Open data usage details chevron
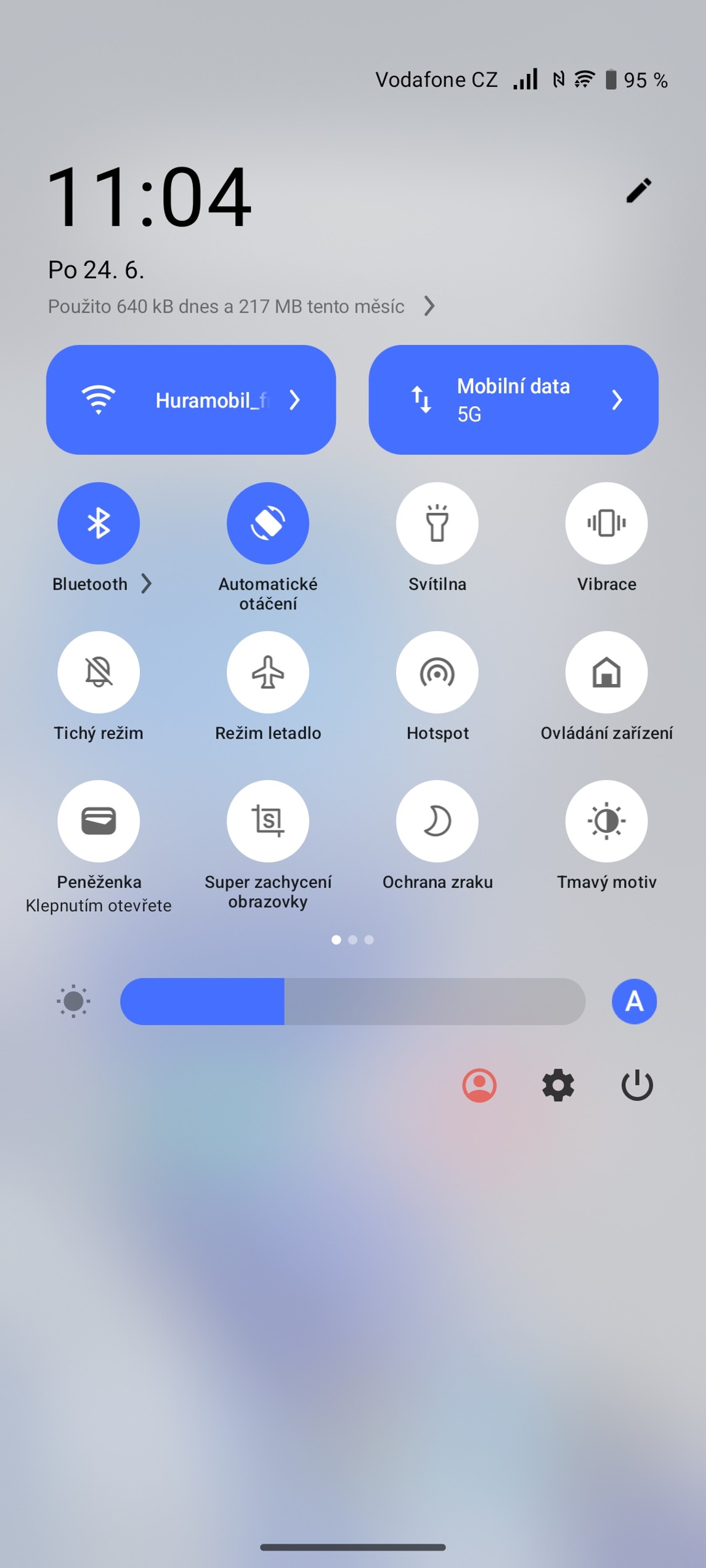706x1568 pixels. coord(429,306)
